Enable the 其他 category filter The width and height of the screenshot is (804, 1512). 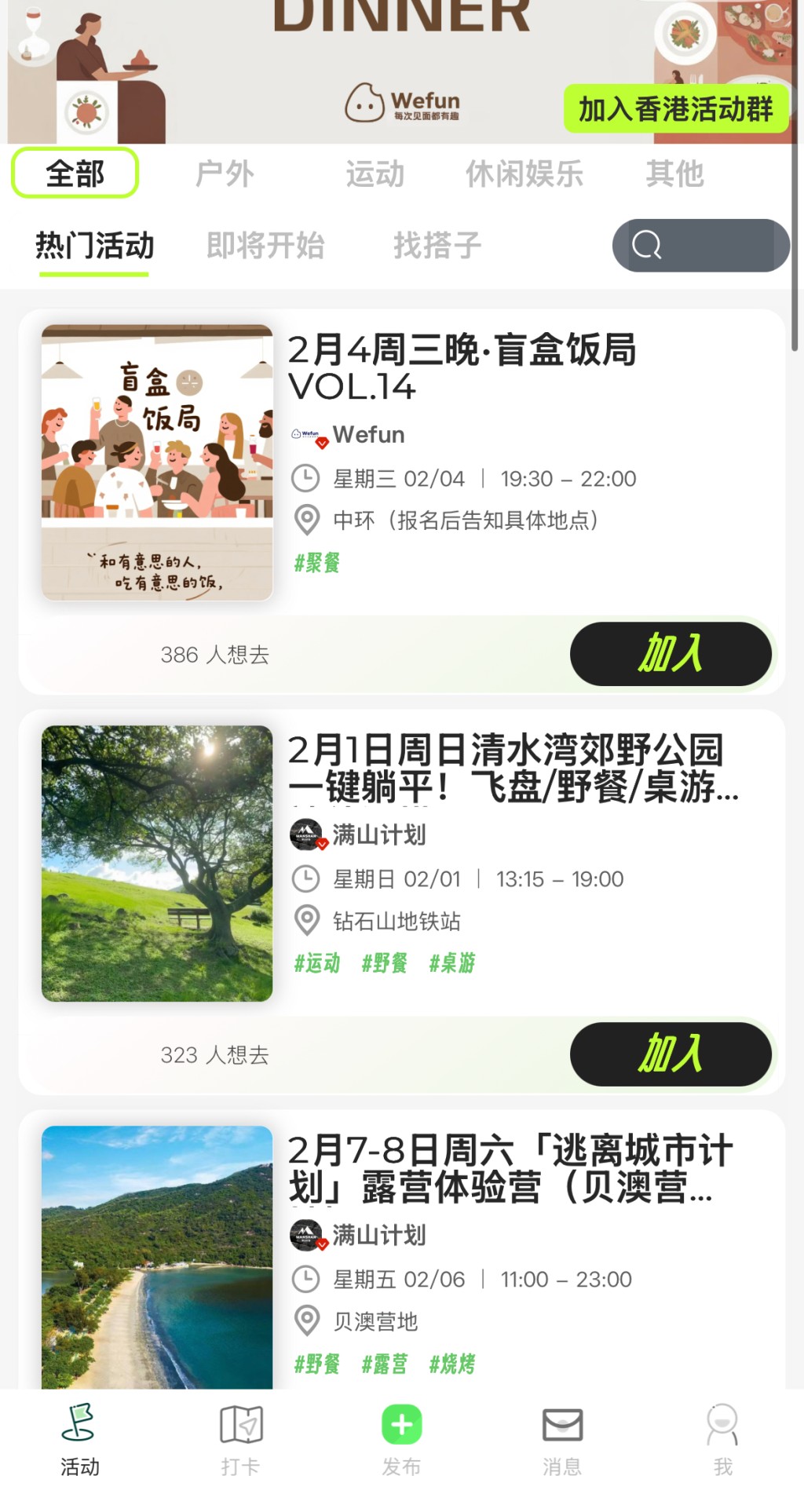click(675, 174)
